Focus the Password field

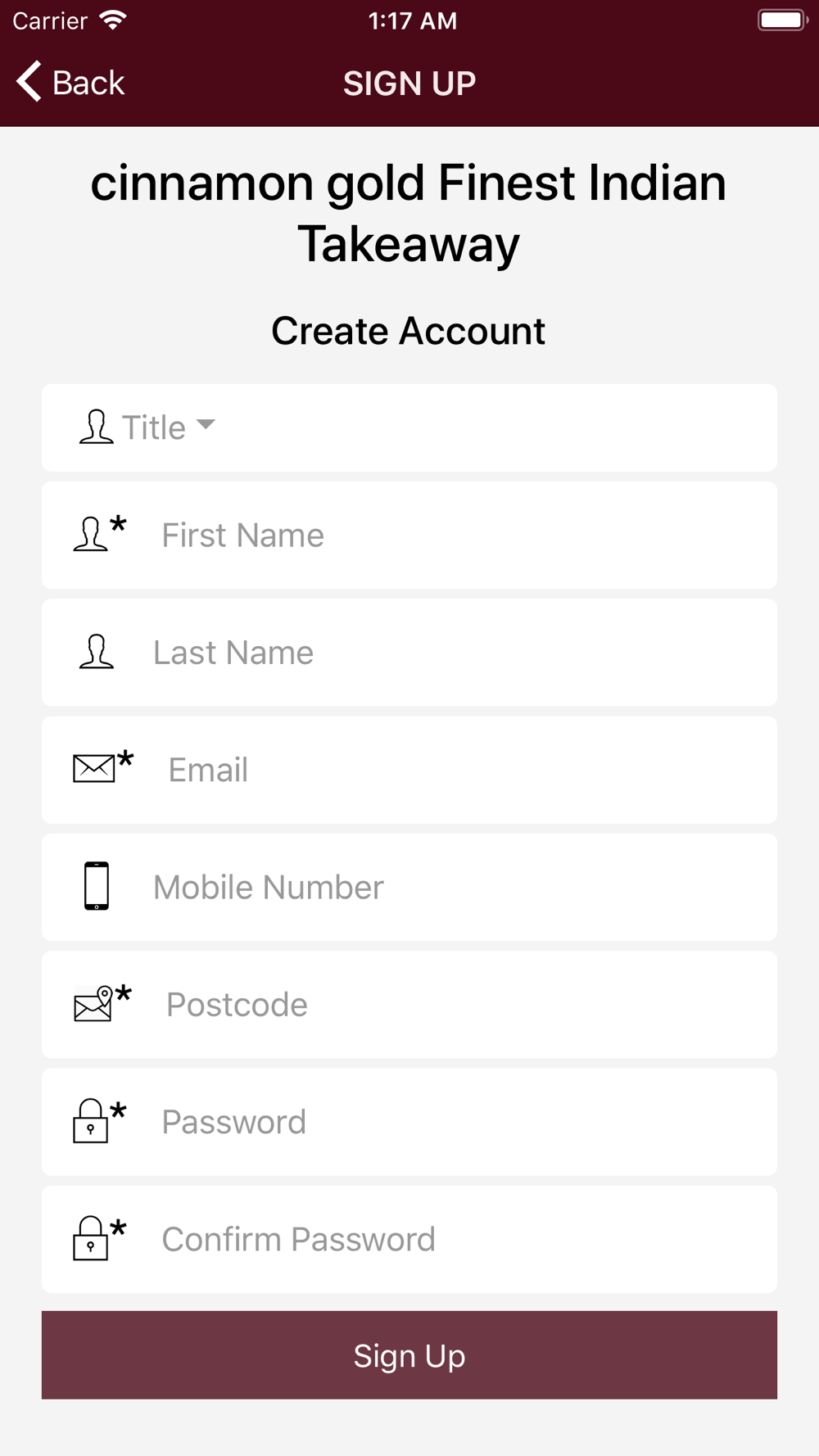coord(409,1122)
